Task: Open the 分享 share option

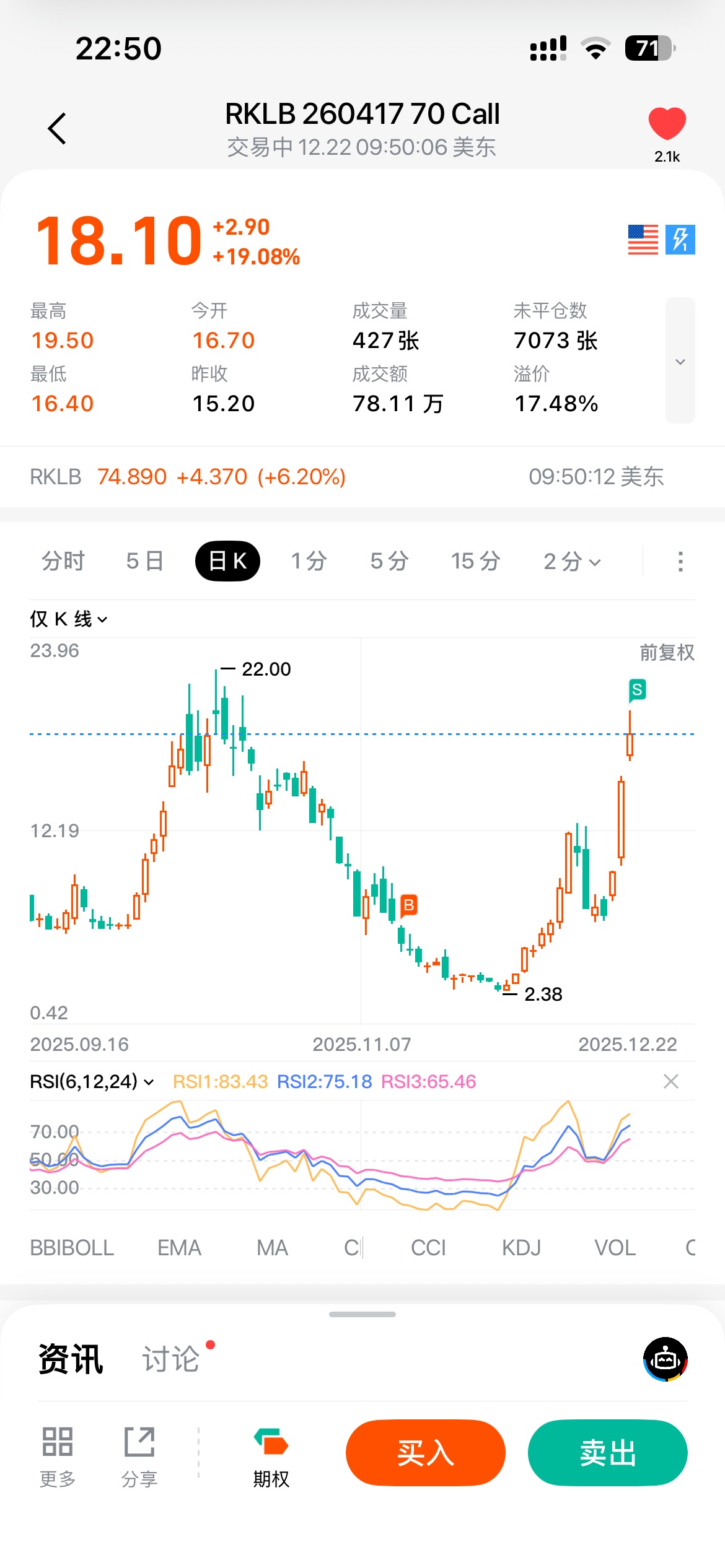Action: pyautogui.click(x=139, y=1457)
